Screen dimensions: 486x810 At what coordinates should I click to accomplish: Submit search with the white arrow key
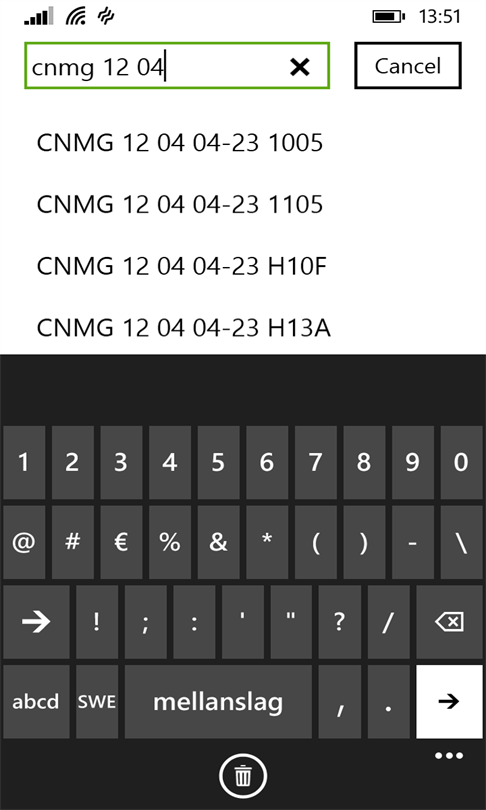[x=449, y=701]
